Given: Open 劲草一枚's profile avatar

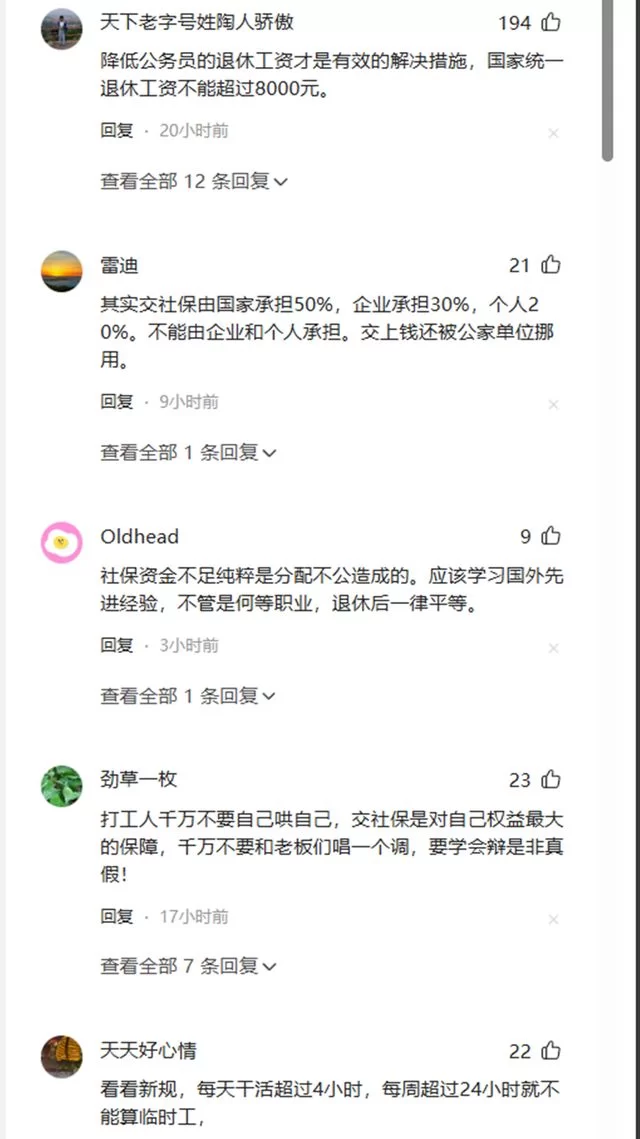Looking at the screenshot, I should pyautogui.click(x=62, y=786).
